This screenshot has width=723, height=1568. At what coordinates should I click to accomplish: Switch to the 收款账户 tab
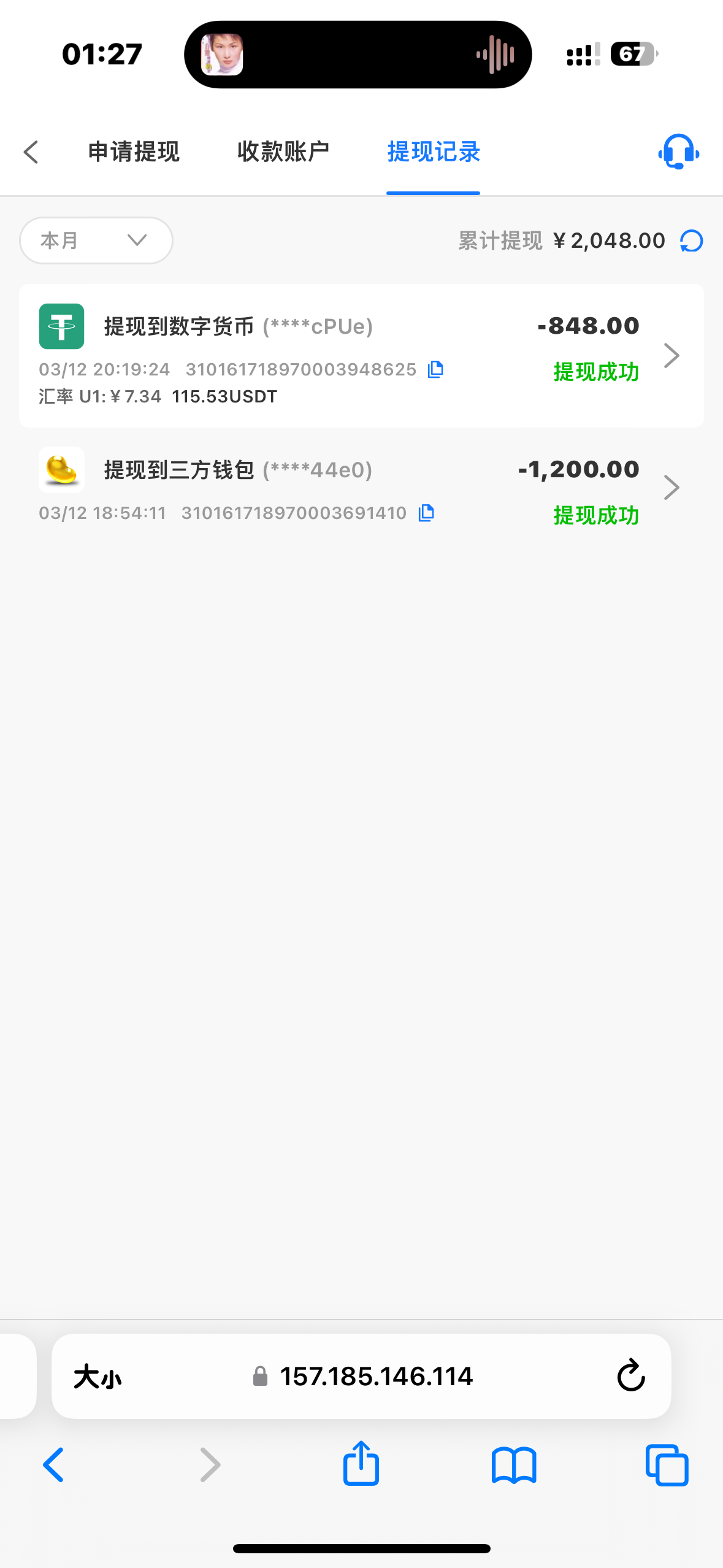coord(283,152)
